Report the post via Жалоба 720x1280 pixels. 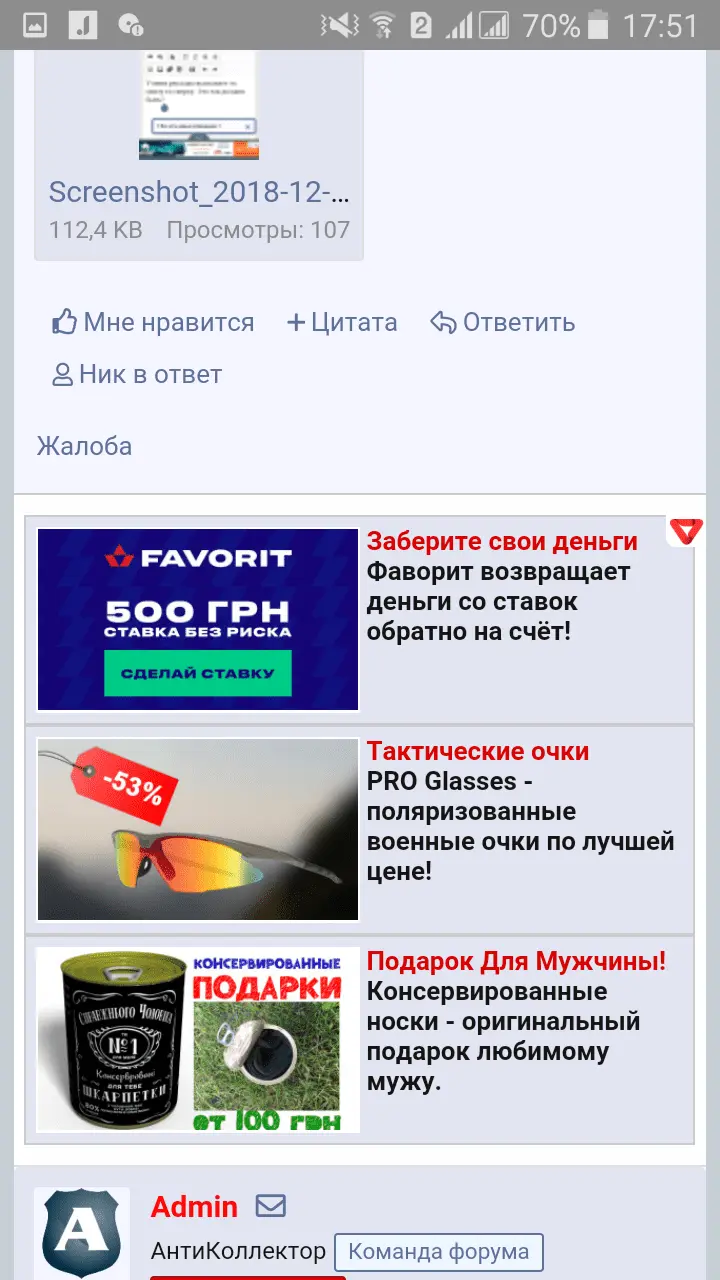pyautogui.click(x=84, y=446)
